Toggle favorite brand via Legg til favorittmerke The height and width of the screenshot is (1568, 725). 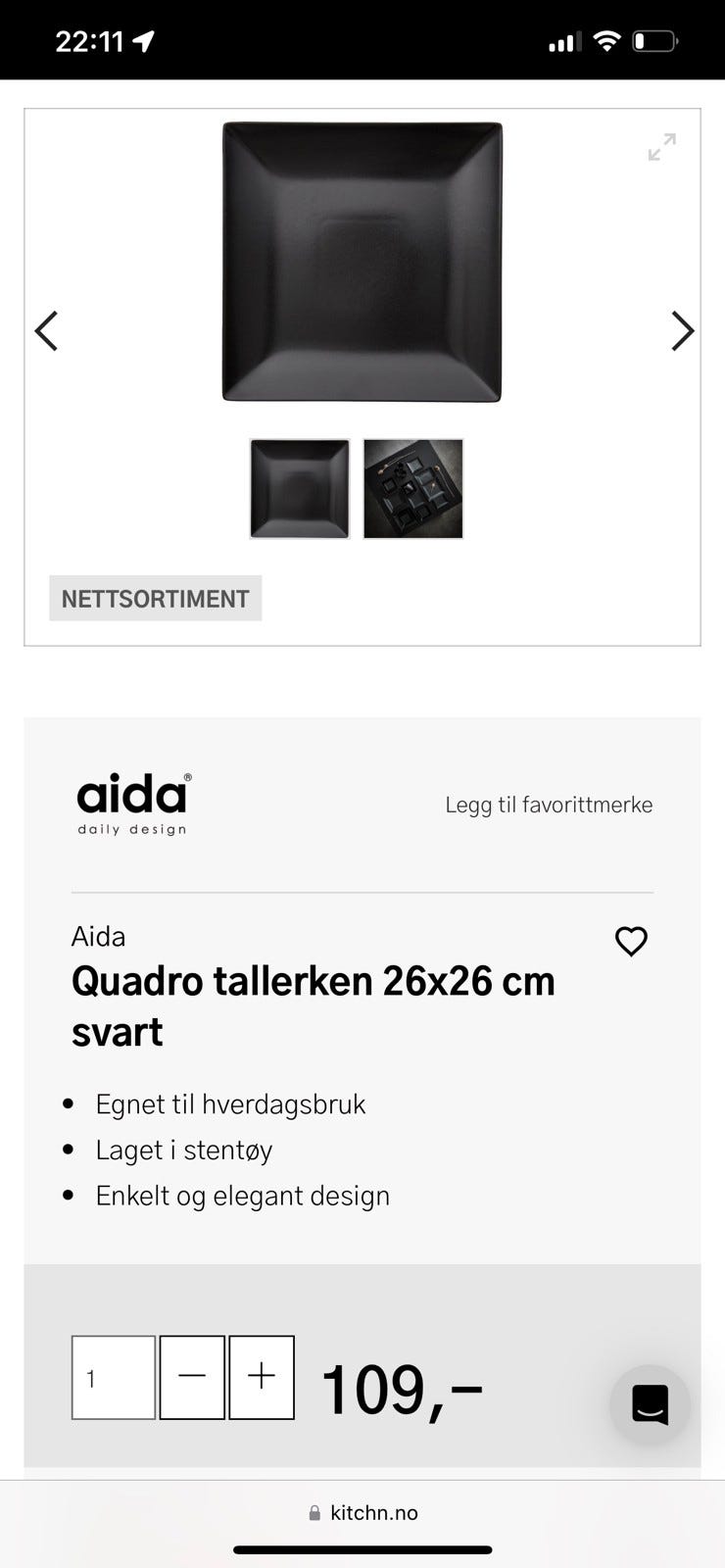pyautogui.click(x=549, y=805)
